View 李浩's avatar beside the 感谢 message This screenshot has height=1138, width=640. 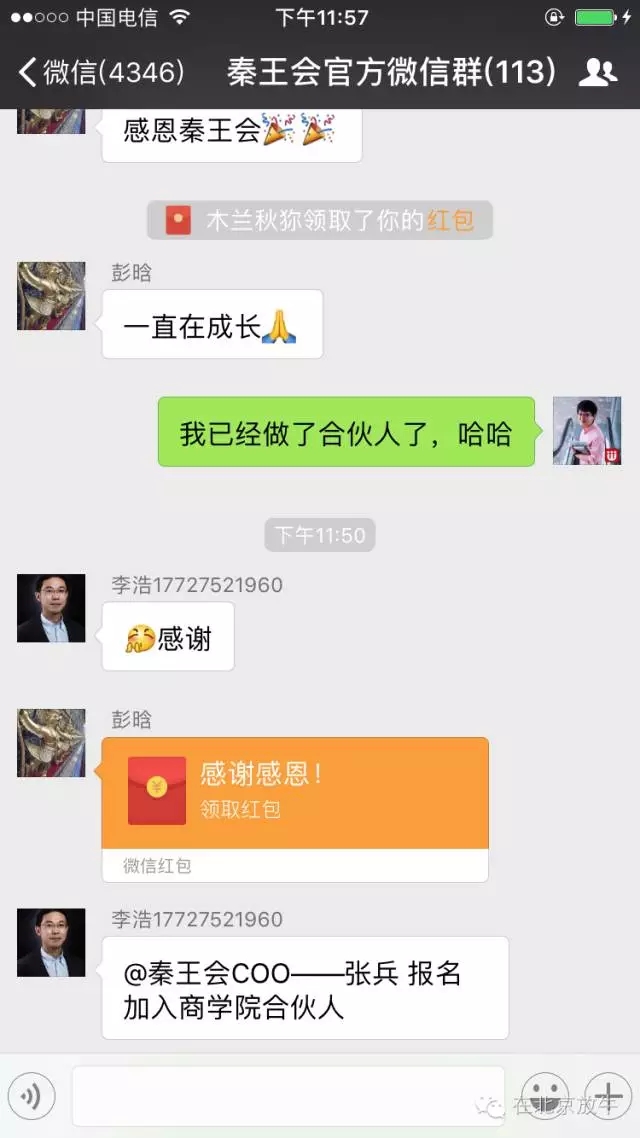[51, 608]
